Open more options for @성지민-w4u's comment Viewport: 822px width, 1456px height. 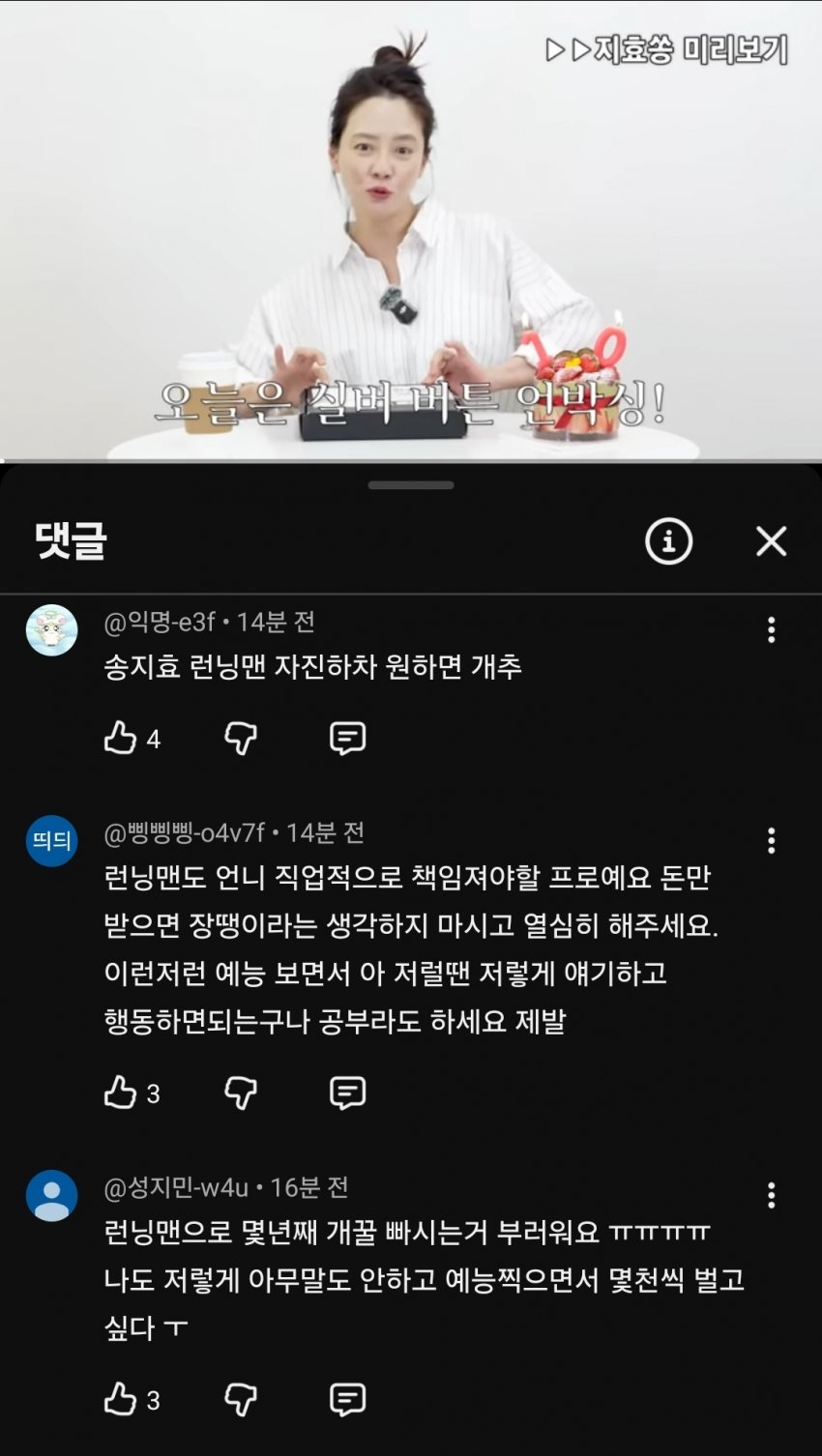pyautogui.click(x=771, y=1196)
